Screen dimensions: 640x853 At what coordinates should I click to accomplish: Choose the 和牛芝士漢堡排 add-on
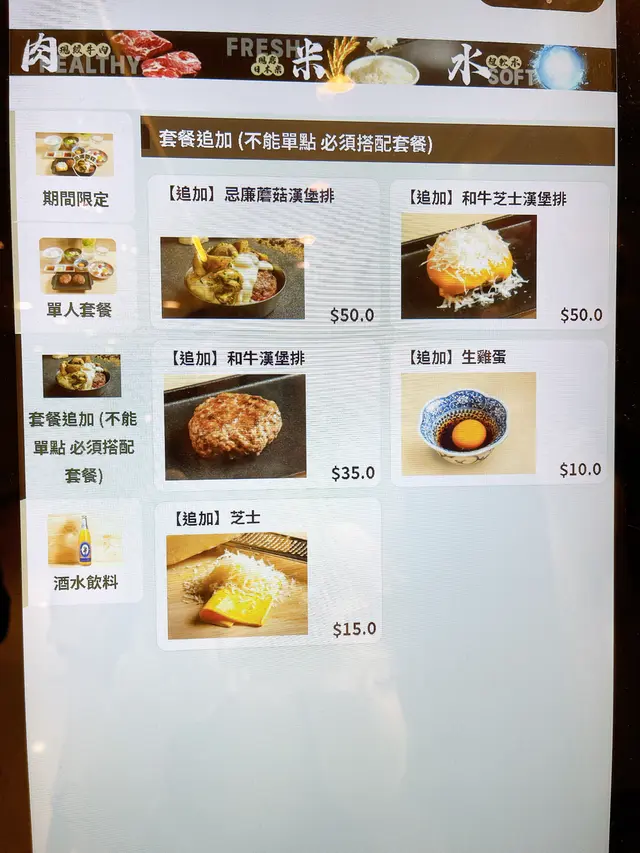tap(499, 253)
